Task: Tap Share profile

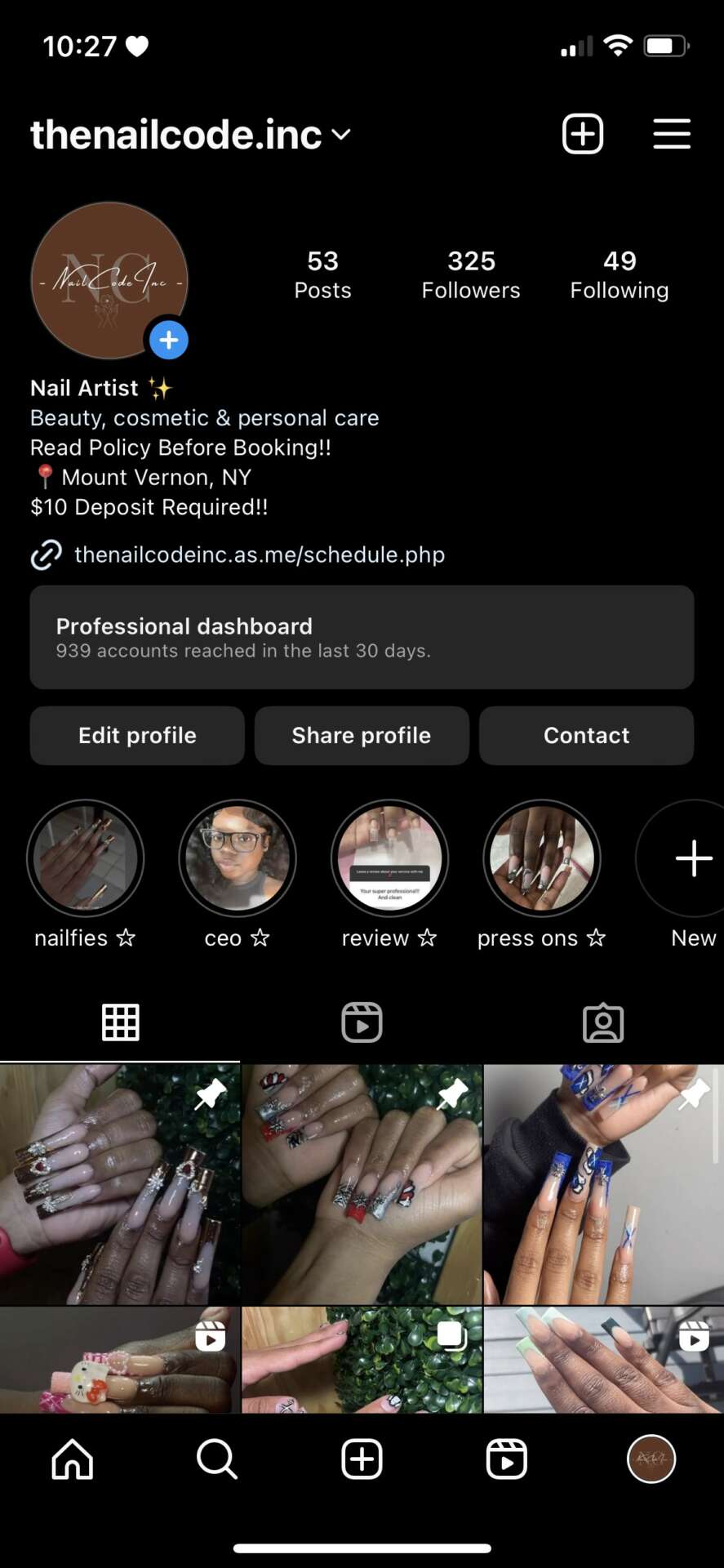Action: coord(362,735)
